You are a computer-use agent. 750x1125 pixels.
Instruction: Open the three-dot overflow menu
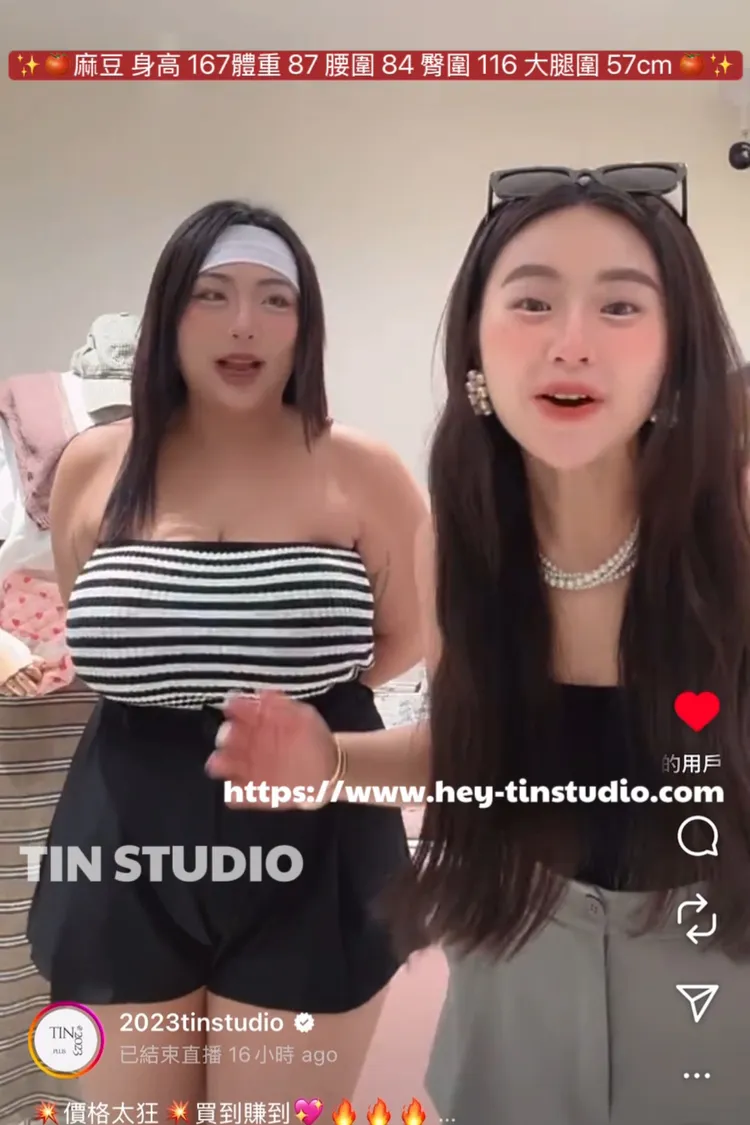pos(697,1075)
